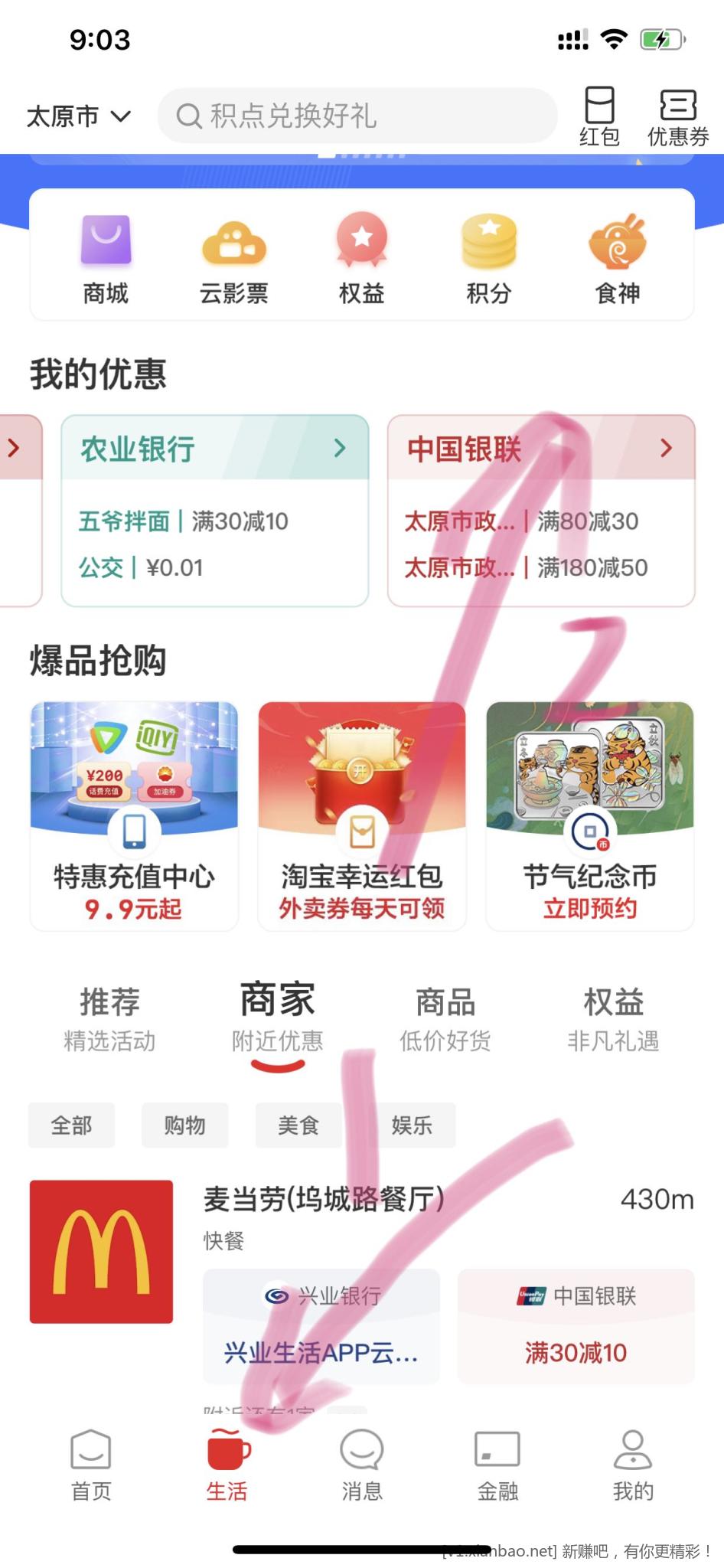
Task: Select the 购物 filter chip
Action: pos(184,1125)
